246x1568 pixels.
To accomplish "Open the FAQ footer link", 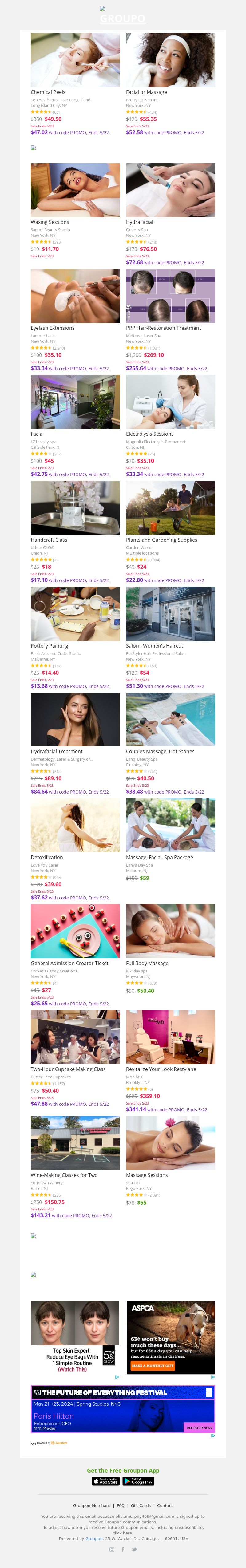I will [120, 1506].
